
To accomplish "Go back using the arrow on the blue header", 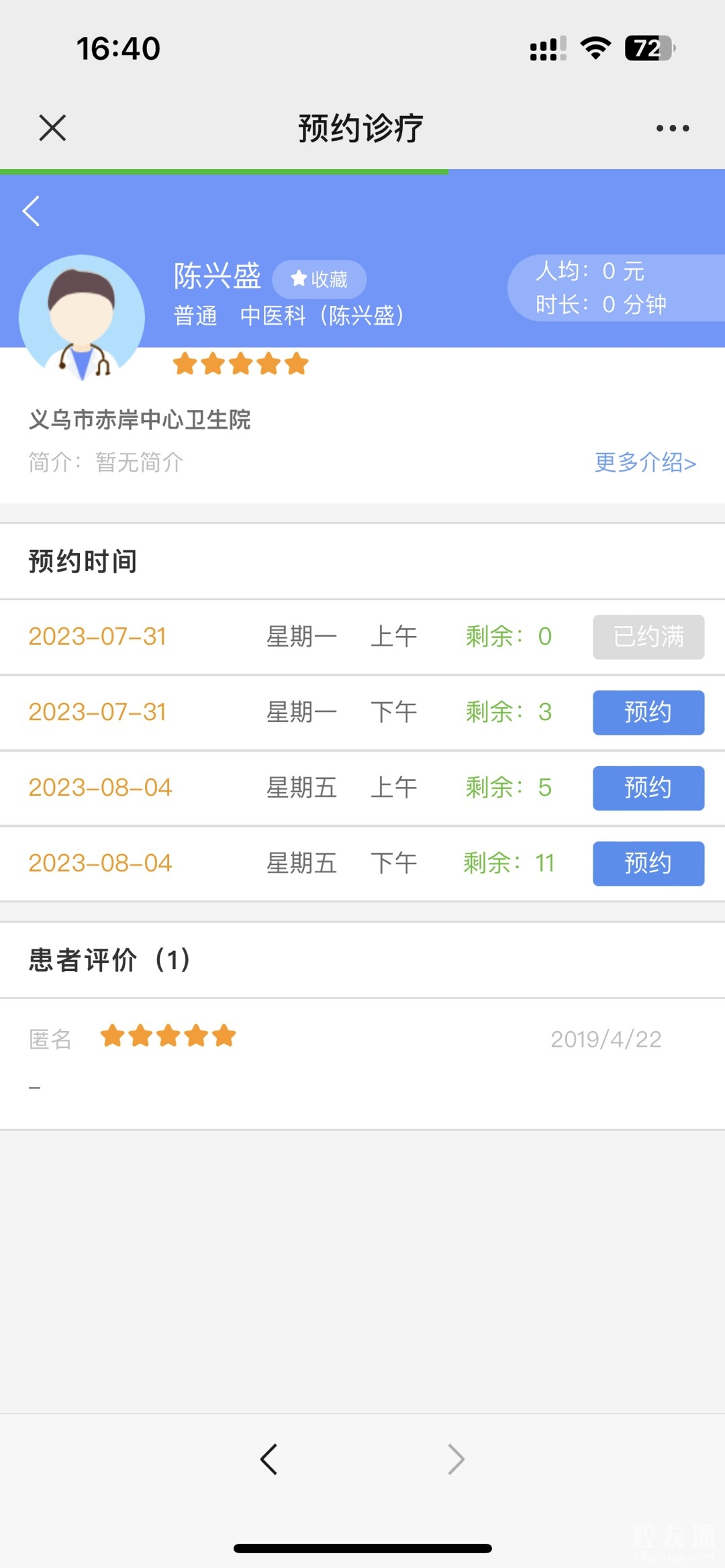I will (32, 211).
